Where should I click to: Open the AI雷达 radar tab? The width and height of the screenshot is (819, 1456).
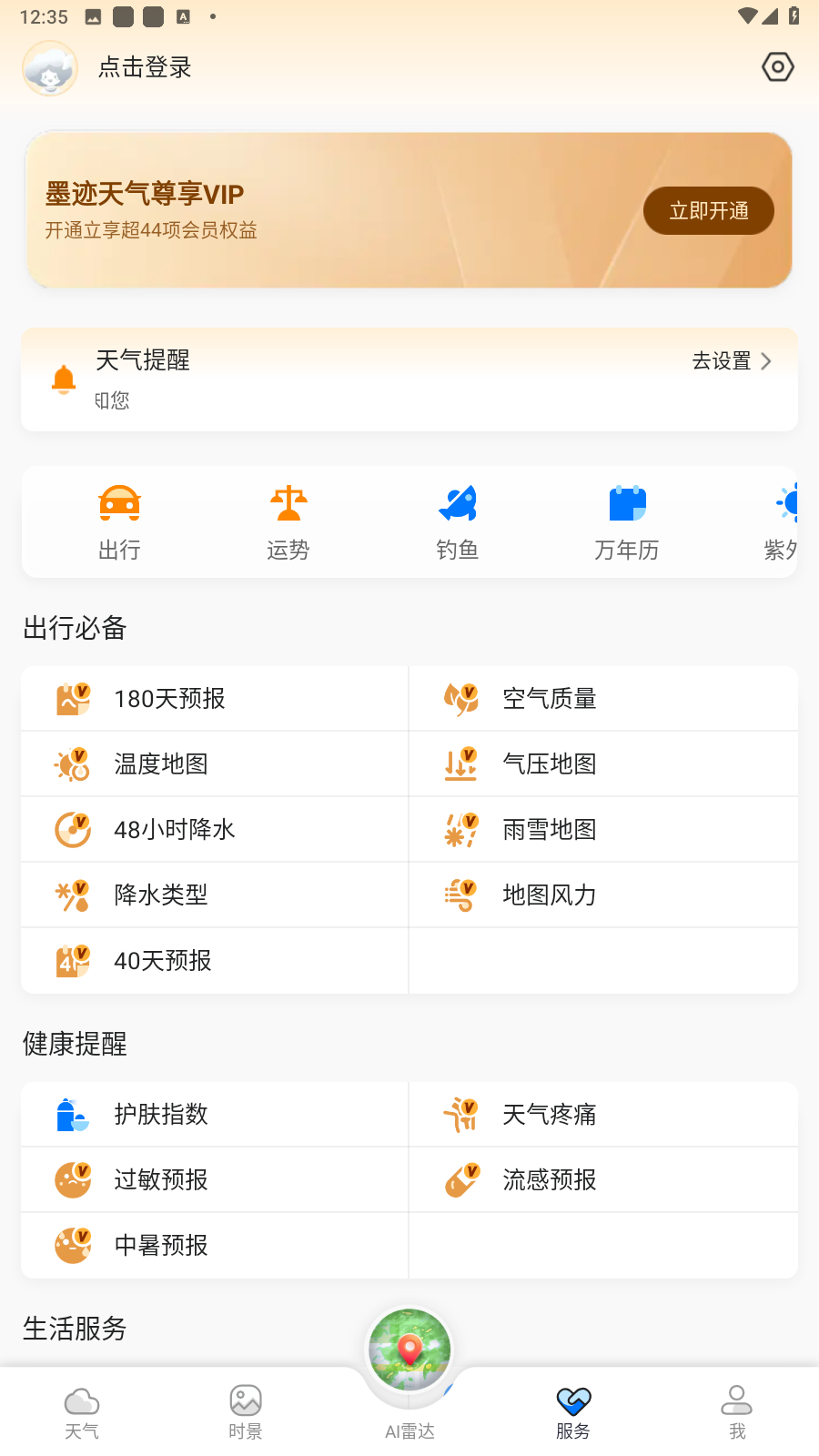[x=409, y=1374]
